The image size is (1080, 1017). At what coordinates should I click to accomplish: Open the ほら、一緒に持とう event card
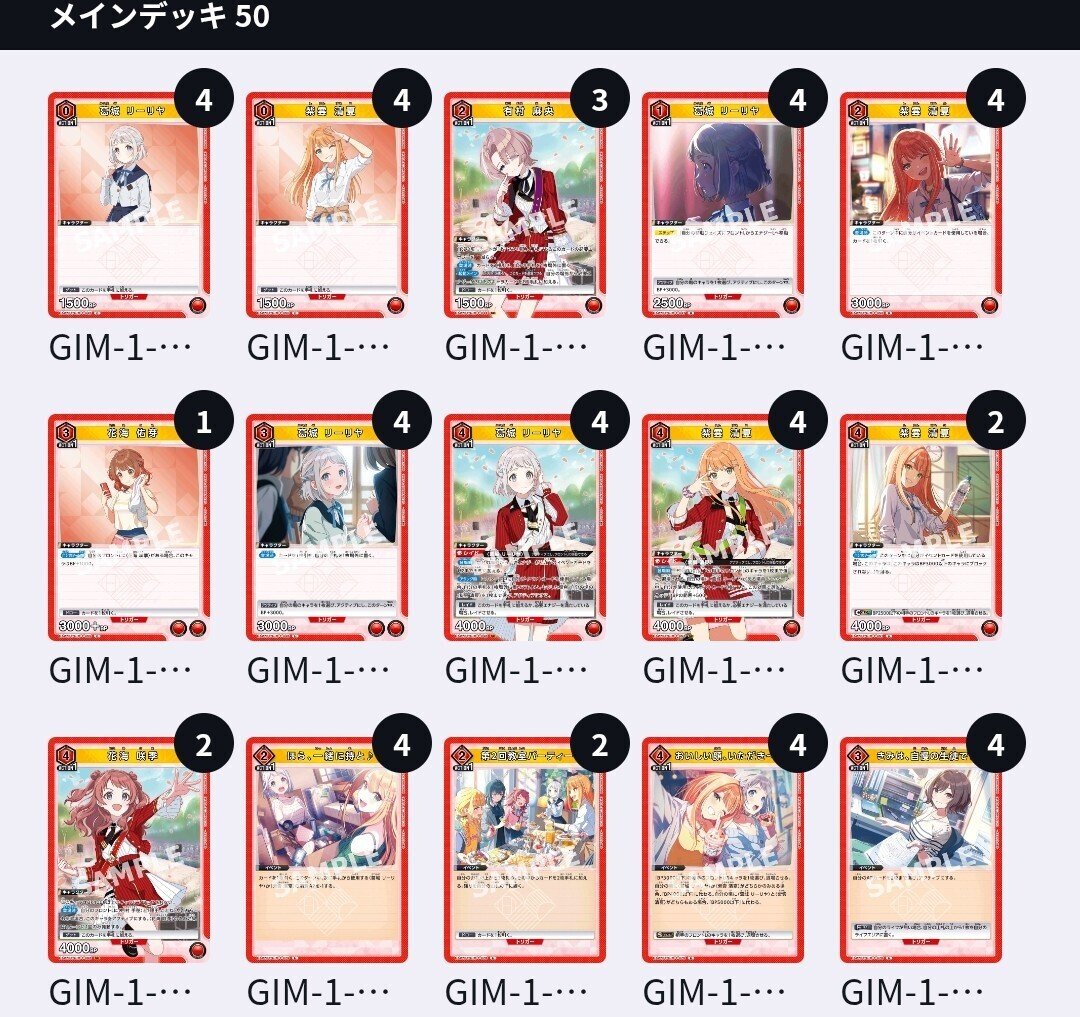pyautogui.click(x=327, y=850)
